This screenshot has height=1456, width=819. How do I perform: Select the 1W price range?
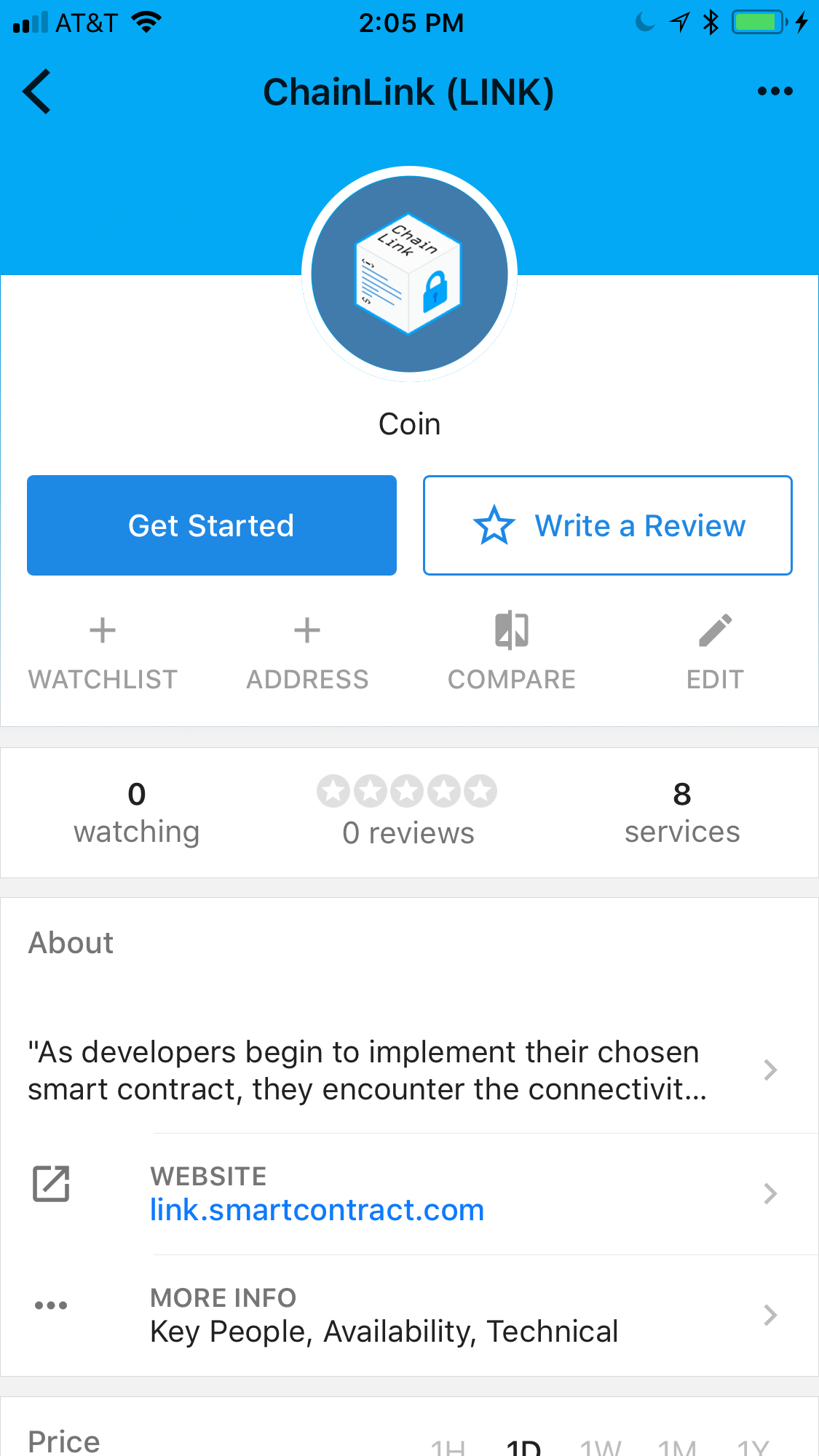pyautogui.click(x=601, y=1446)
